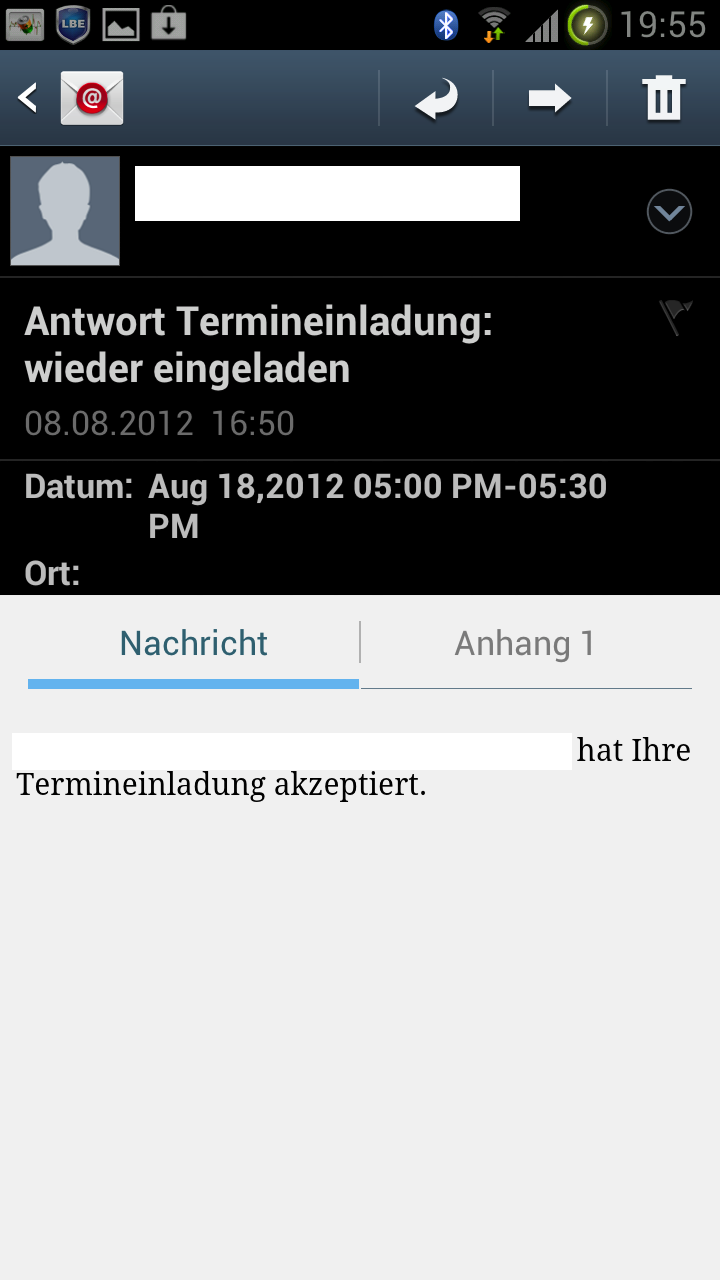Reply to this email

point(436,98)
